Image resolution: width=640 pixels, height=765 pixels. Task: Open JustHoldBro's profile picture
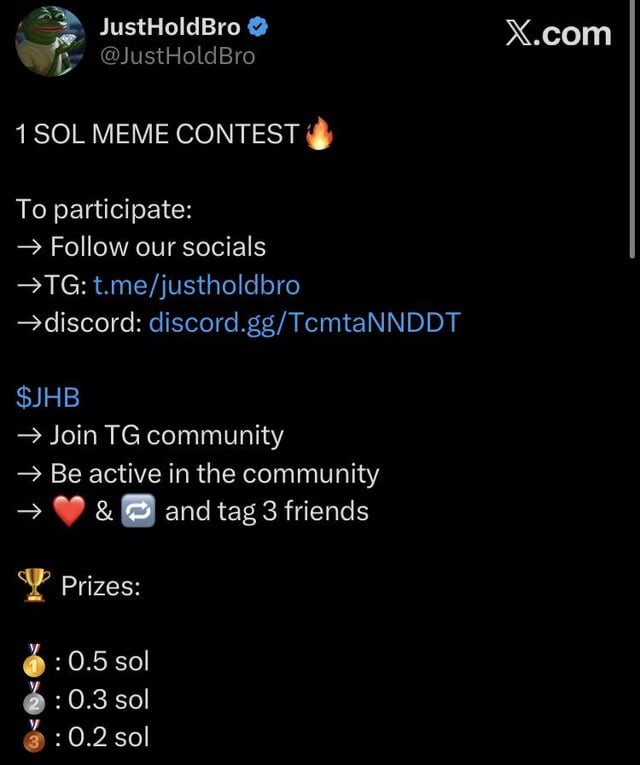[x=49, y=41]
